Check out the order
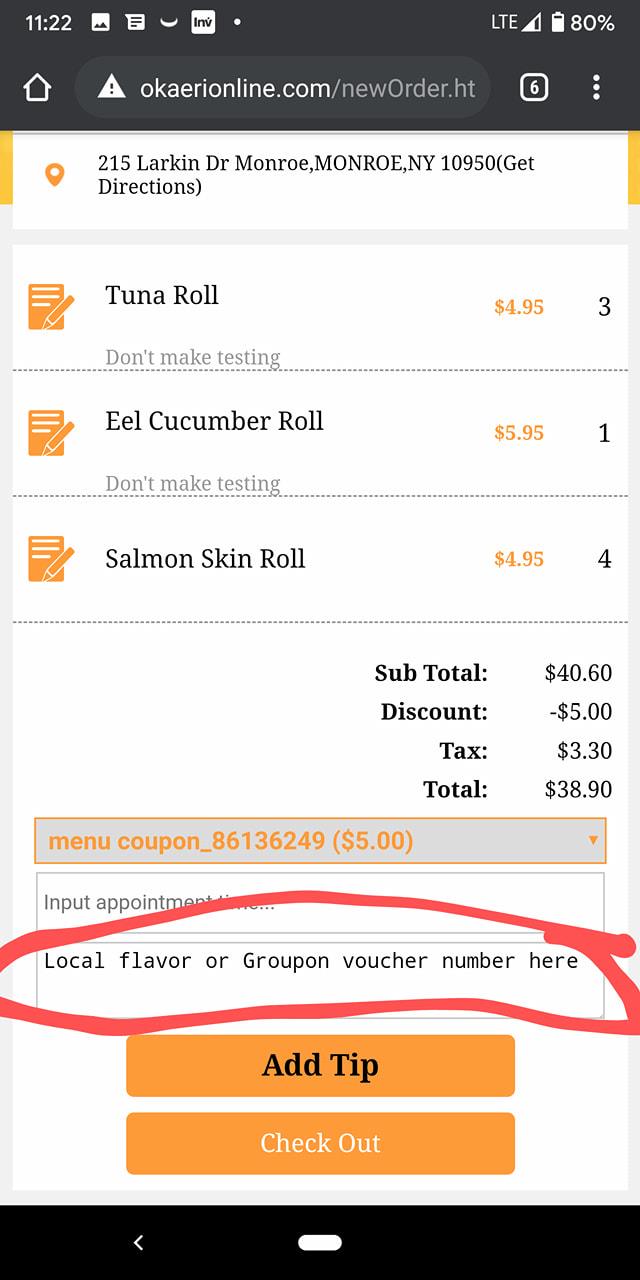 320,1143
